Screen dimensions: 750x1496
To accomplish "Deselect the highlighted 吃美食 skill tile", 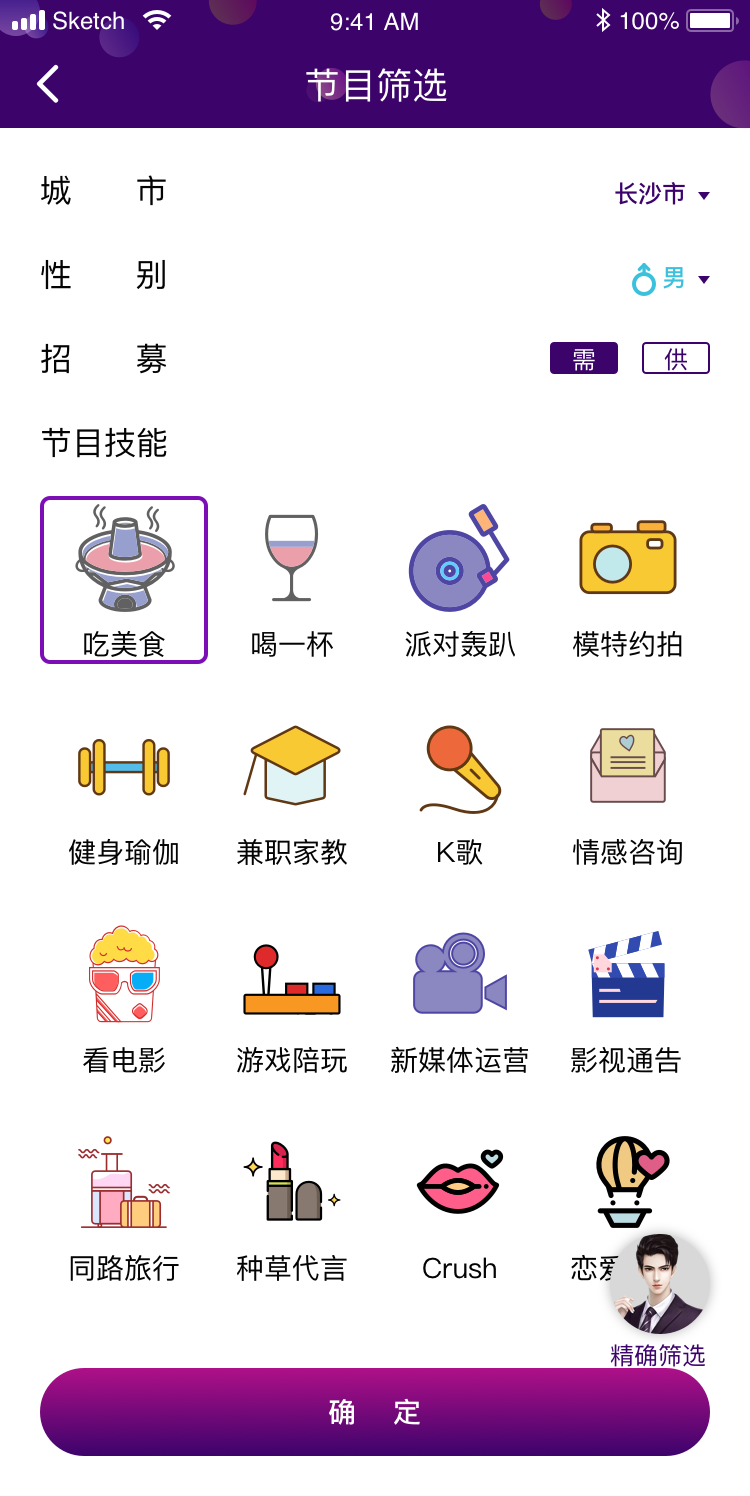I will tap(123, 580).
